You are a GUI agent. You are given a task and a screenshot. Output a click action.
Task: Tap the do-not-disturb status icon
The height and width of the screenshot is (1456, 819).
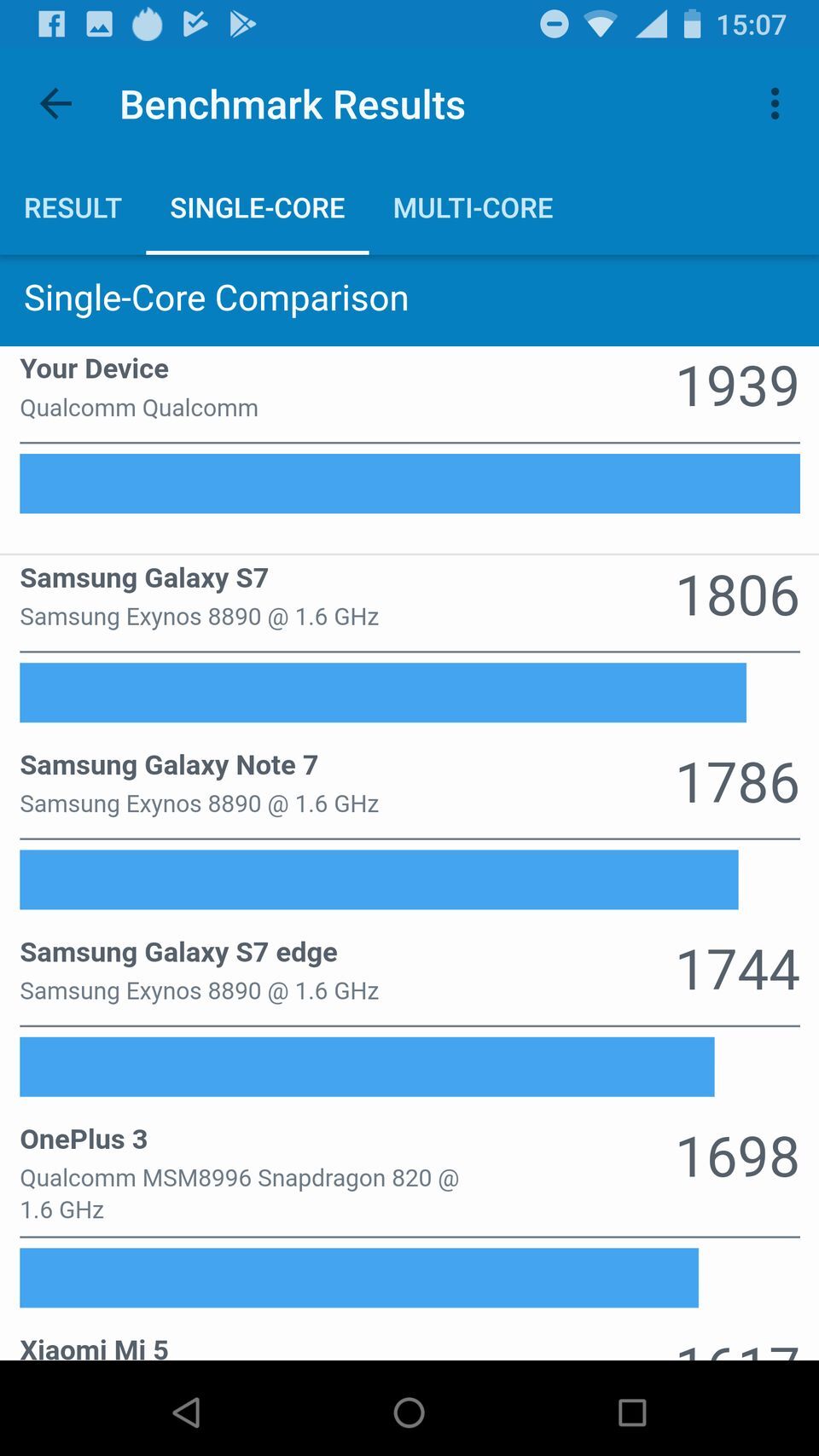pyautogui.click(x=554, y=23)
